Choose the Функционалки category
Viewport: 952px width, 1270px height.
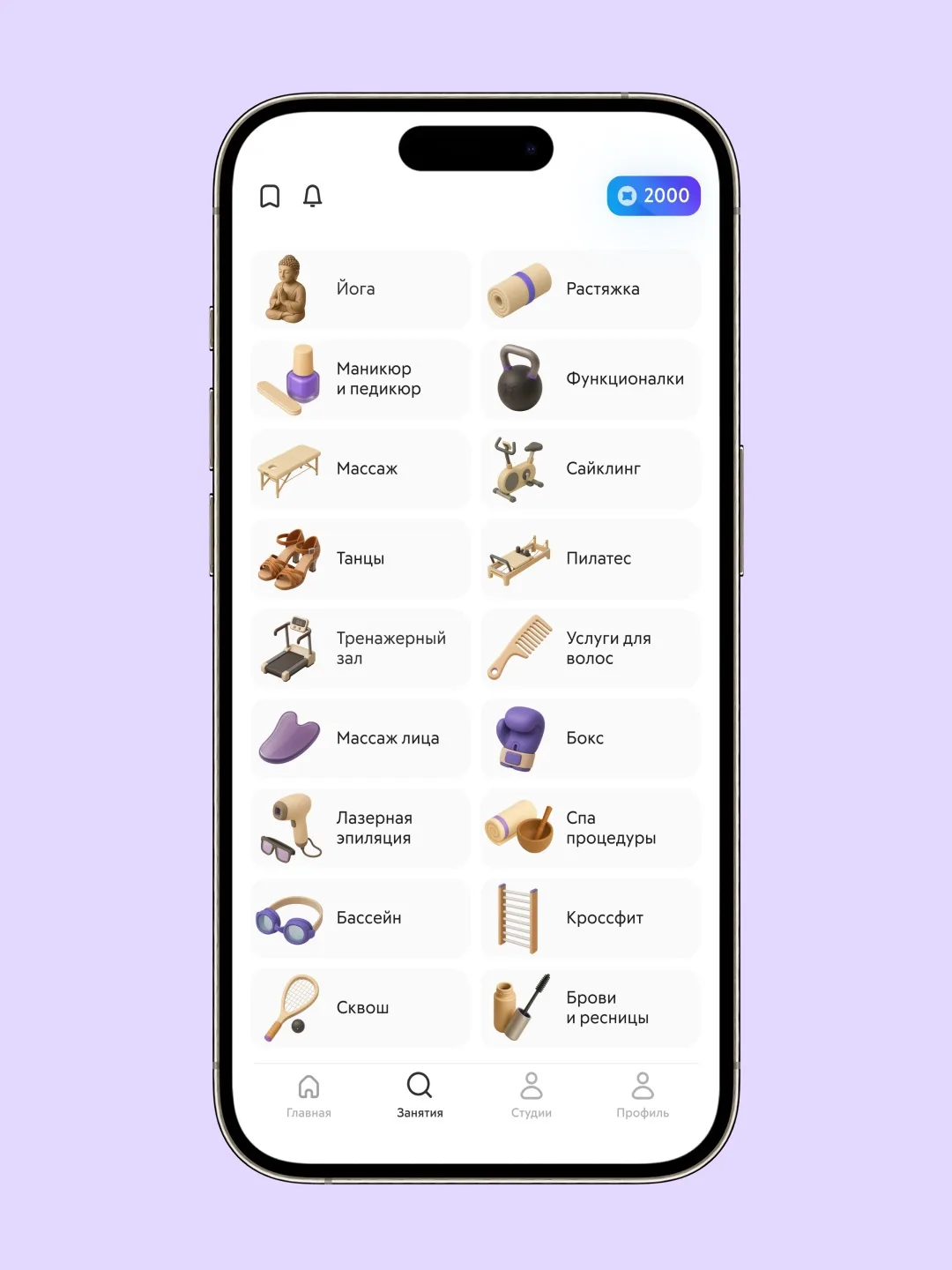(x=591, y=379)
